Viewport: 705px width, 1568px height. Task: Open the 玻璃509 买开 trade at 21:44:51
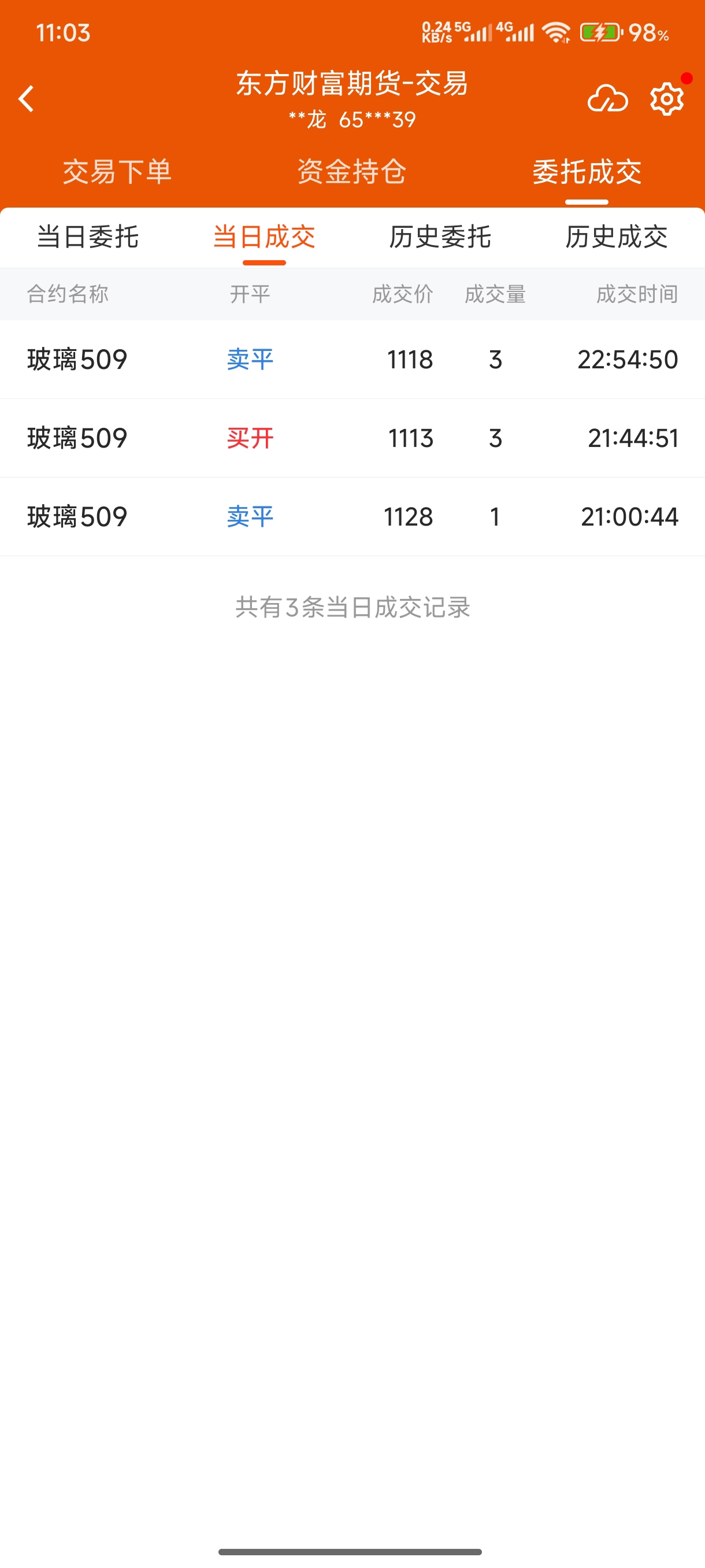(x=352, y=438)
